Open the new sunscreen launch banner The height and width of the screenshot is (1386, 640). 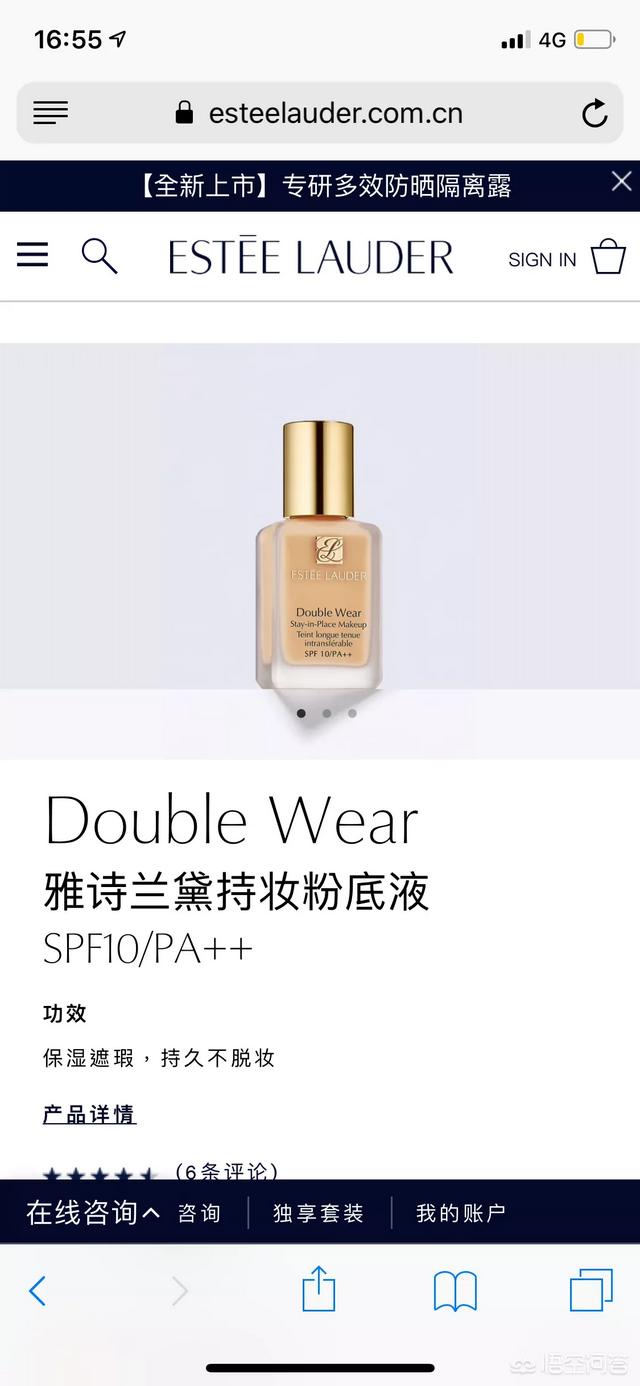(325, 186)
